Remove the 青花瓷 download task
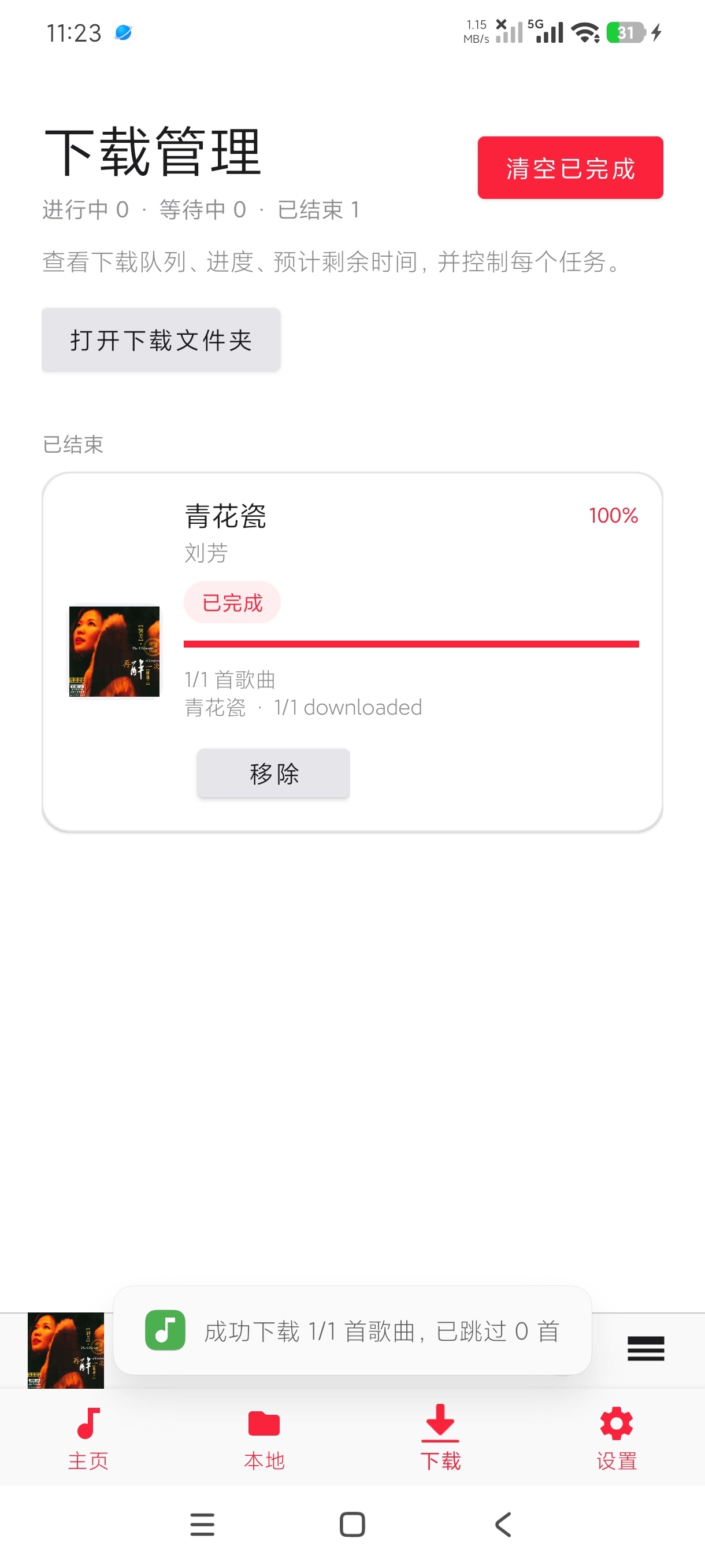The image size is (705, 1568). pyautogui.click(x=273, y=773)
